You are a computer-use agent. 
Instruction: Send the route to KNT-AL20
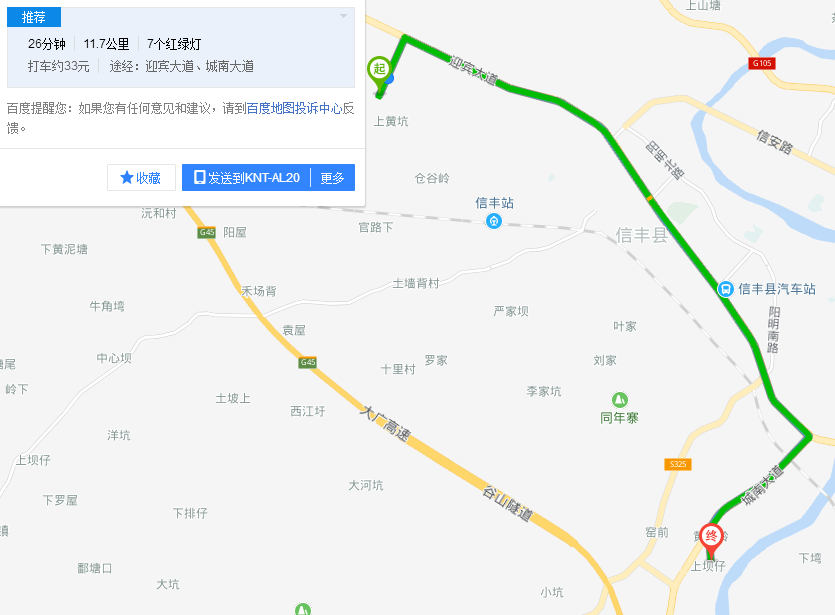pyautogui.click(x=246, y=177)
